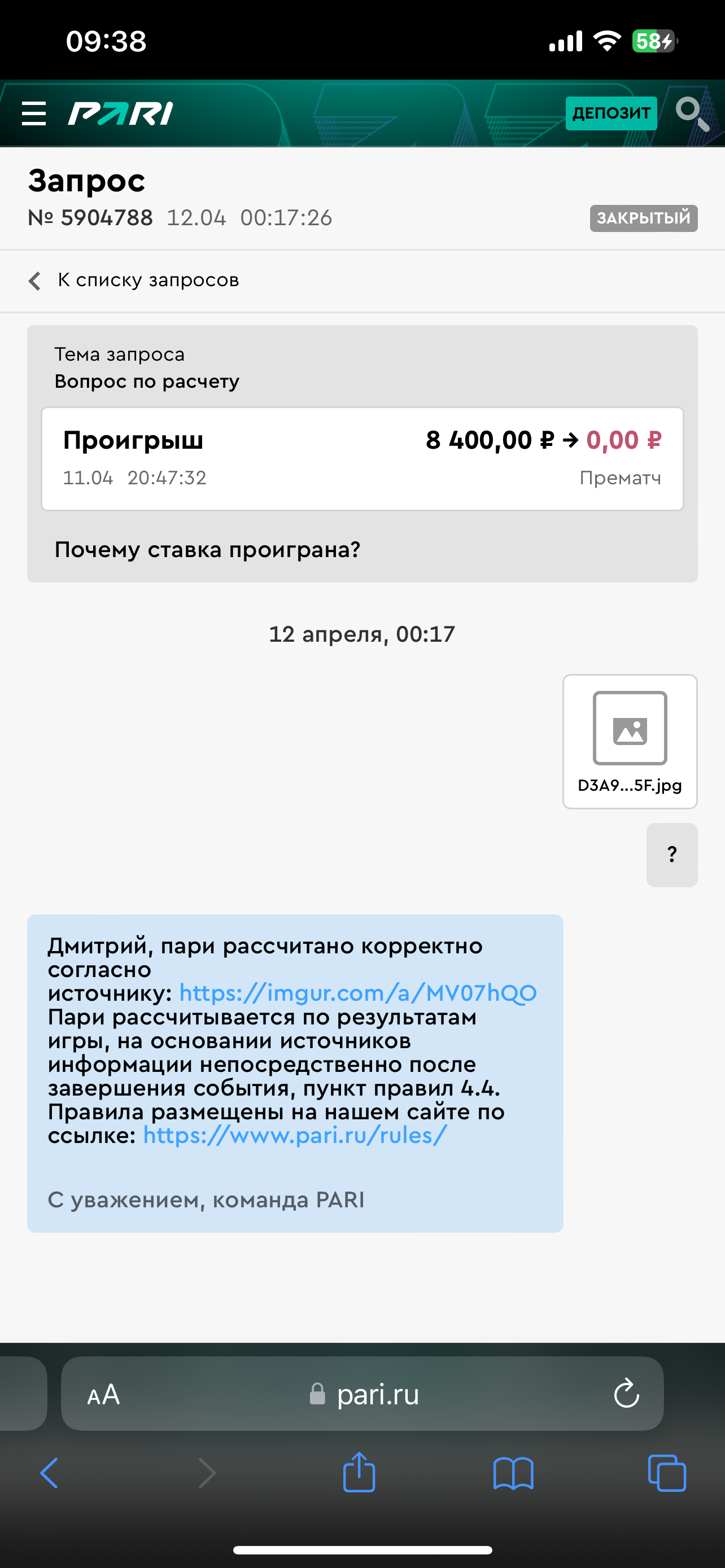
Task: Open the hamburger menu
Action: point(33,114)
